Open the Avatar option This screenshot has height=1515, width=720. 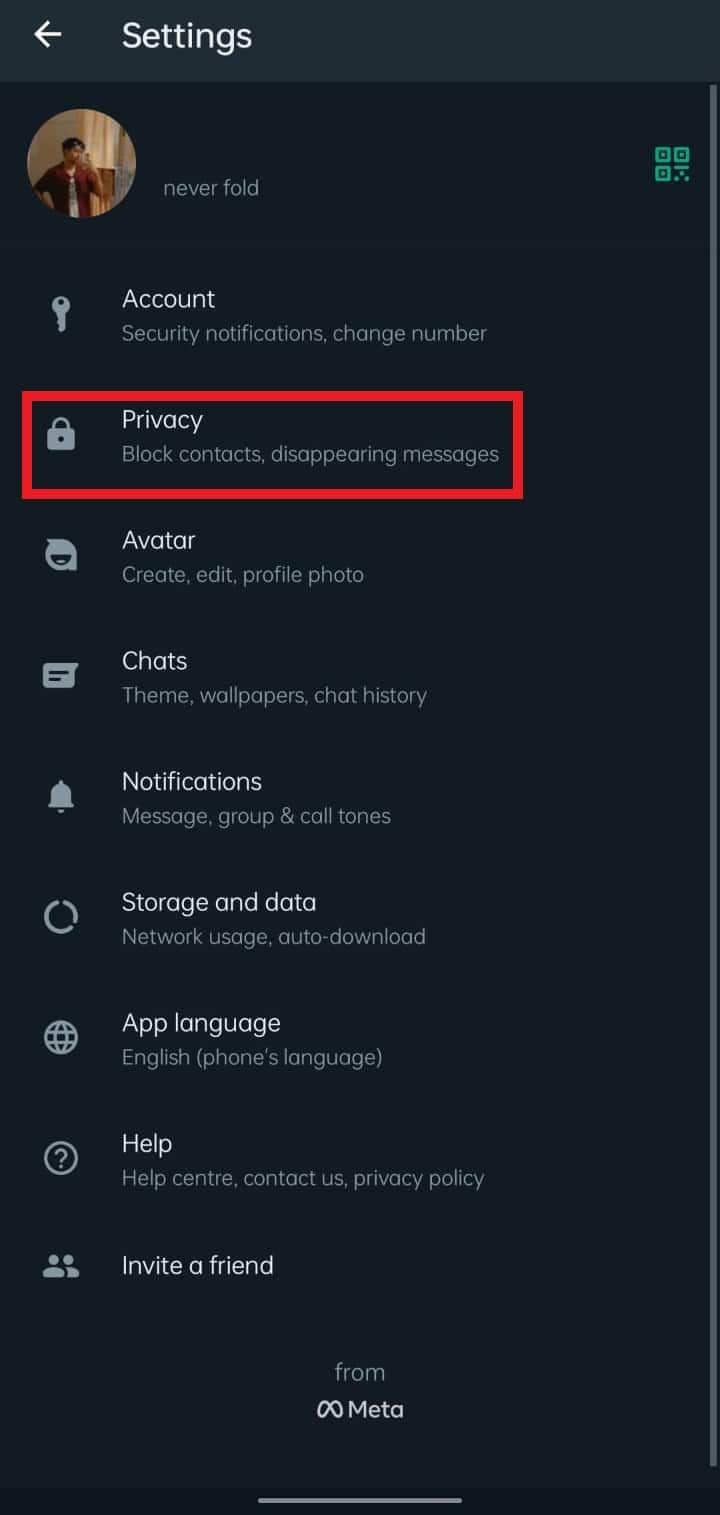pyautogui.click(x=360, y=556)
